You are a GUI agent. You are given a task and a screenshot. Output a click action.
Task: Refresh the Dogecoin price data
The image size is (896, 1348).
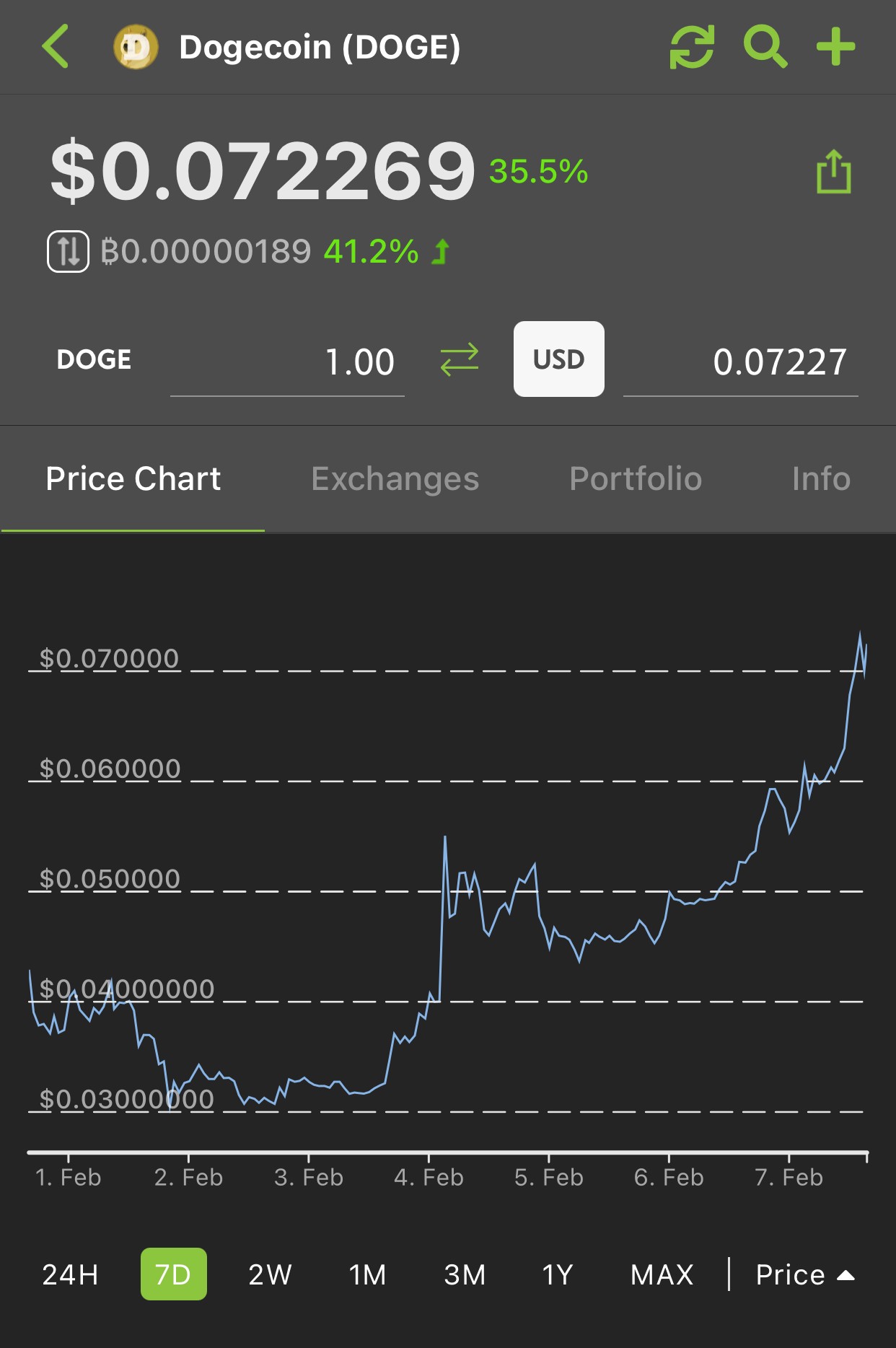[692, 47]
